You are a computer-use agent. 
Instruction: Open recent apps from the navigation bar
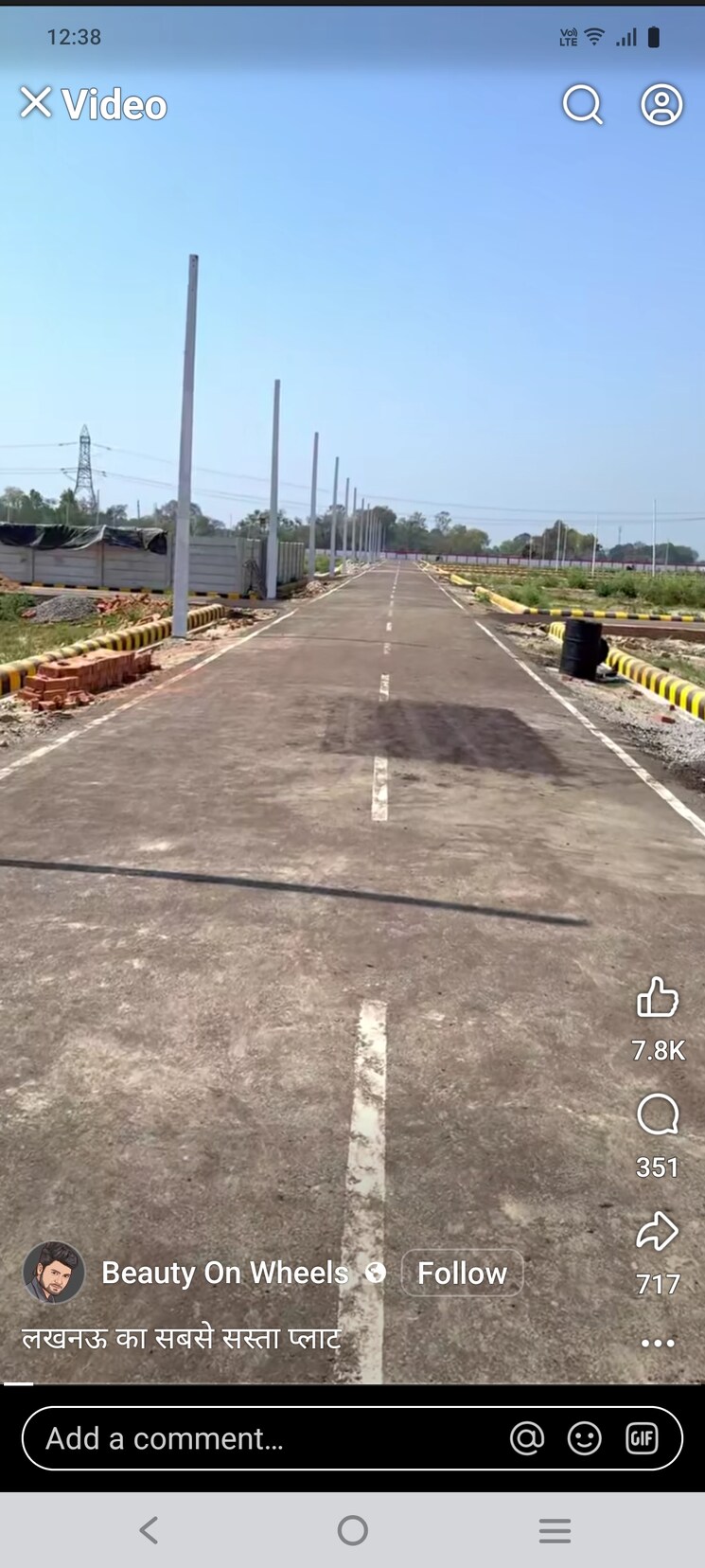pyautogui.click(x=555, y=1529)
